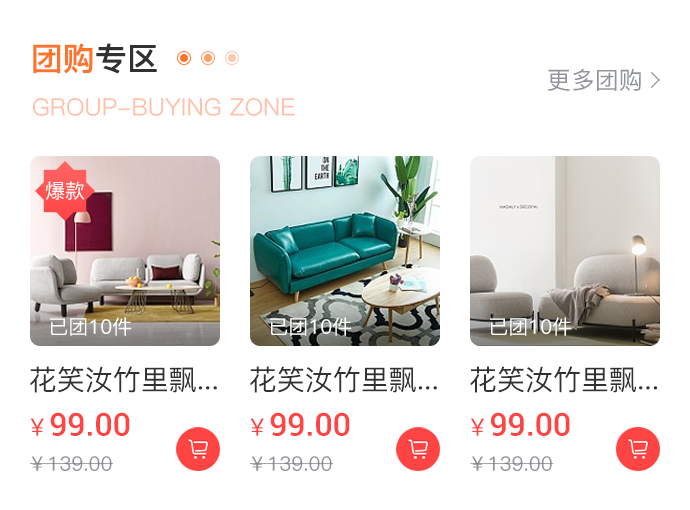Open the green sofa product card
Image resolution: width=690 pixels, height=510 pixels.
345,251
